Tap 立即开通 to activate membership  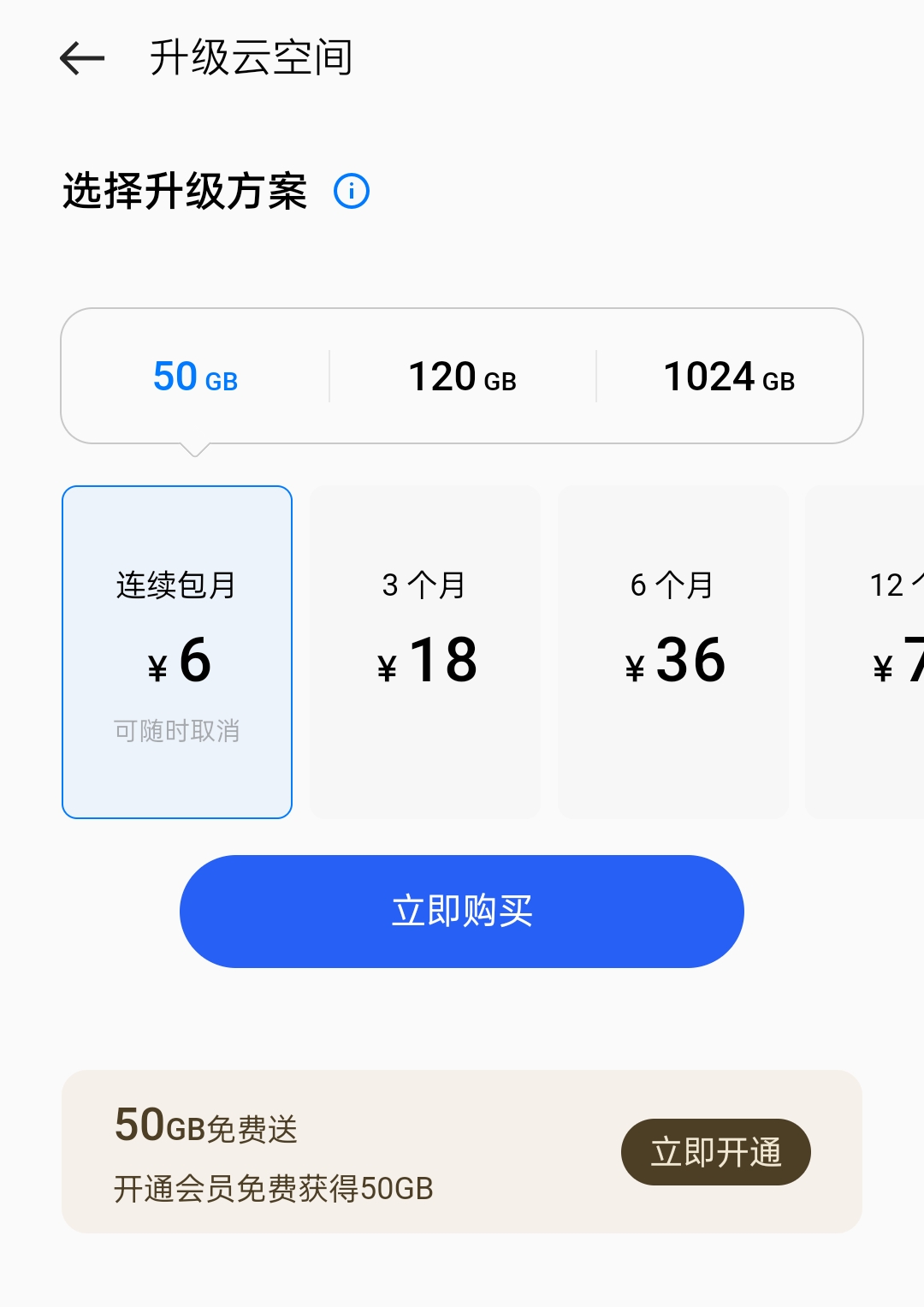click(x=716, y=1152)
